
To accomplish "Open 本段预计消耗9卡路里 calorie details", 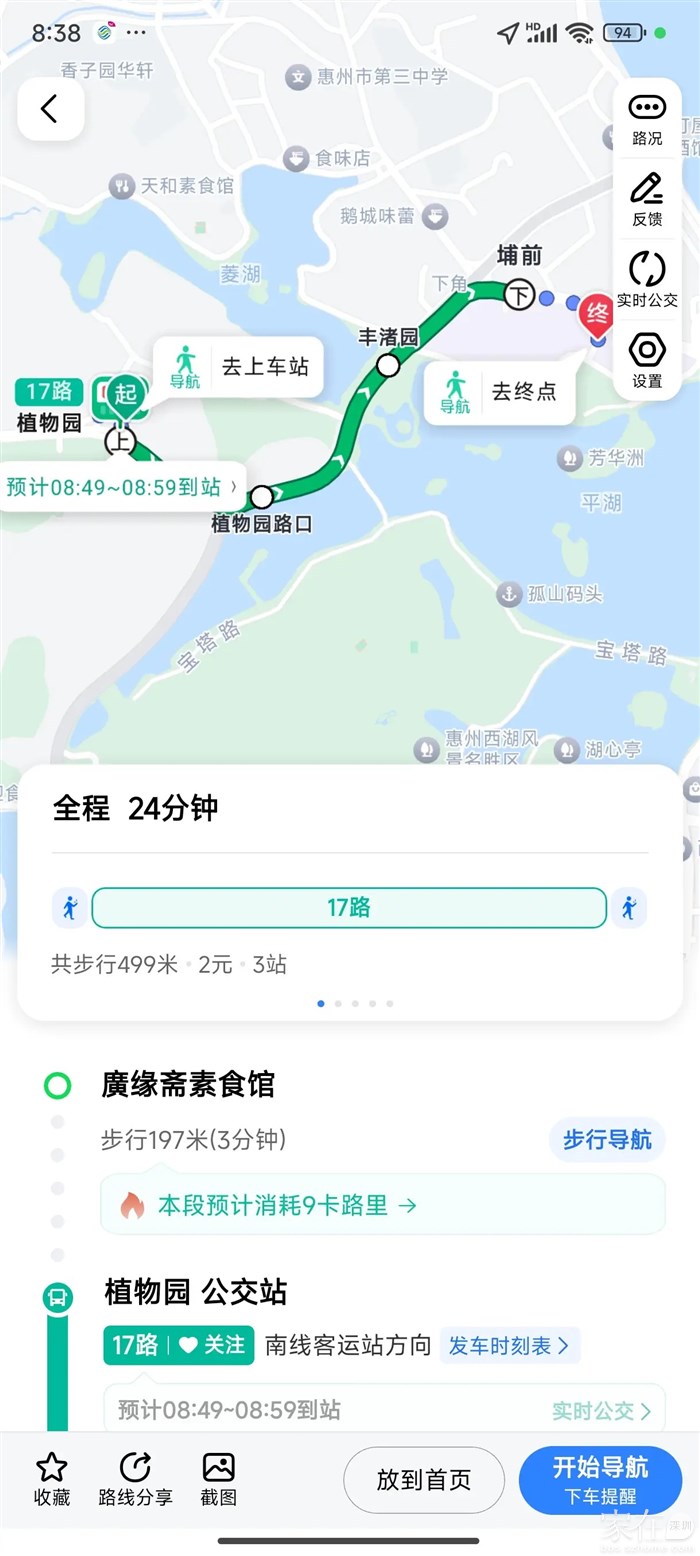I will (x=382, y=1205).
